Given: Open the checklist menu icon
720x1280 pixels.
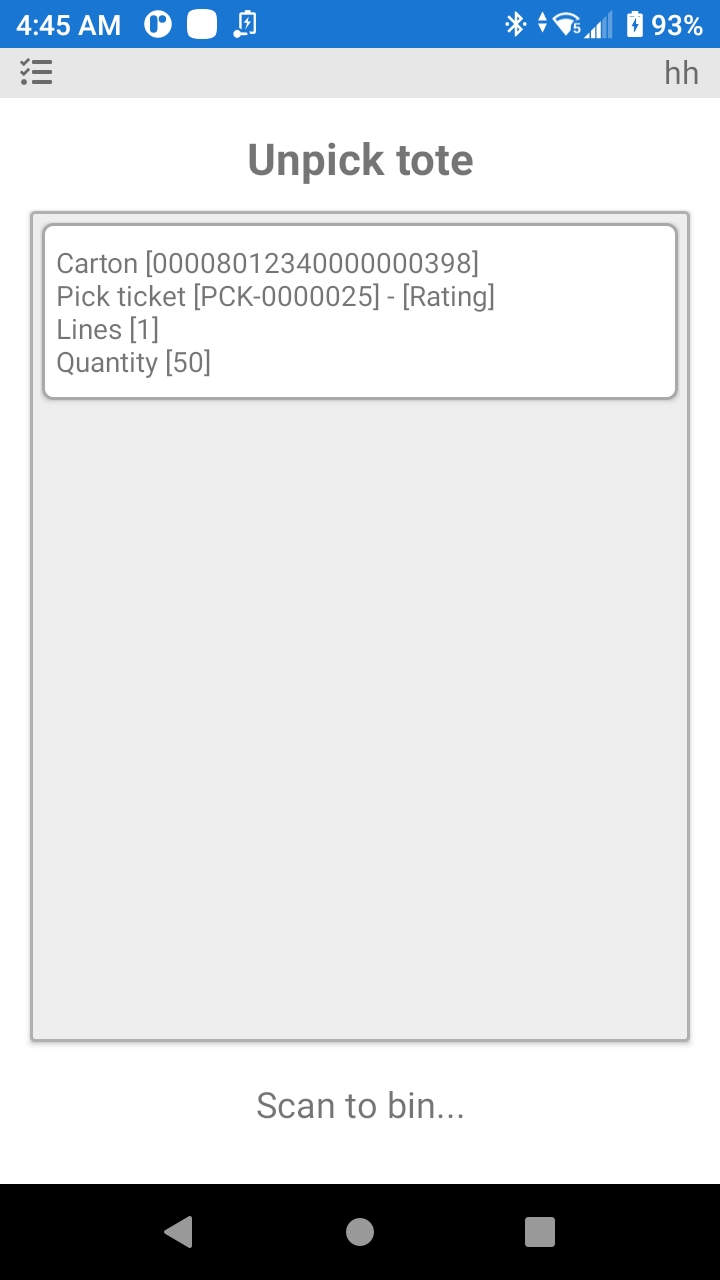Looking at the screenshot, I should coord(36,72).
